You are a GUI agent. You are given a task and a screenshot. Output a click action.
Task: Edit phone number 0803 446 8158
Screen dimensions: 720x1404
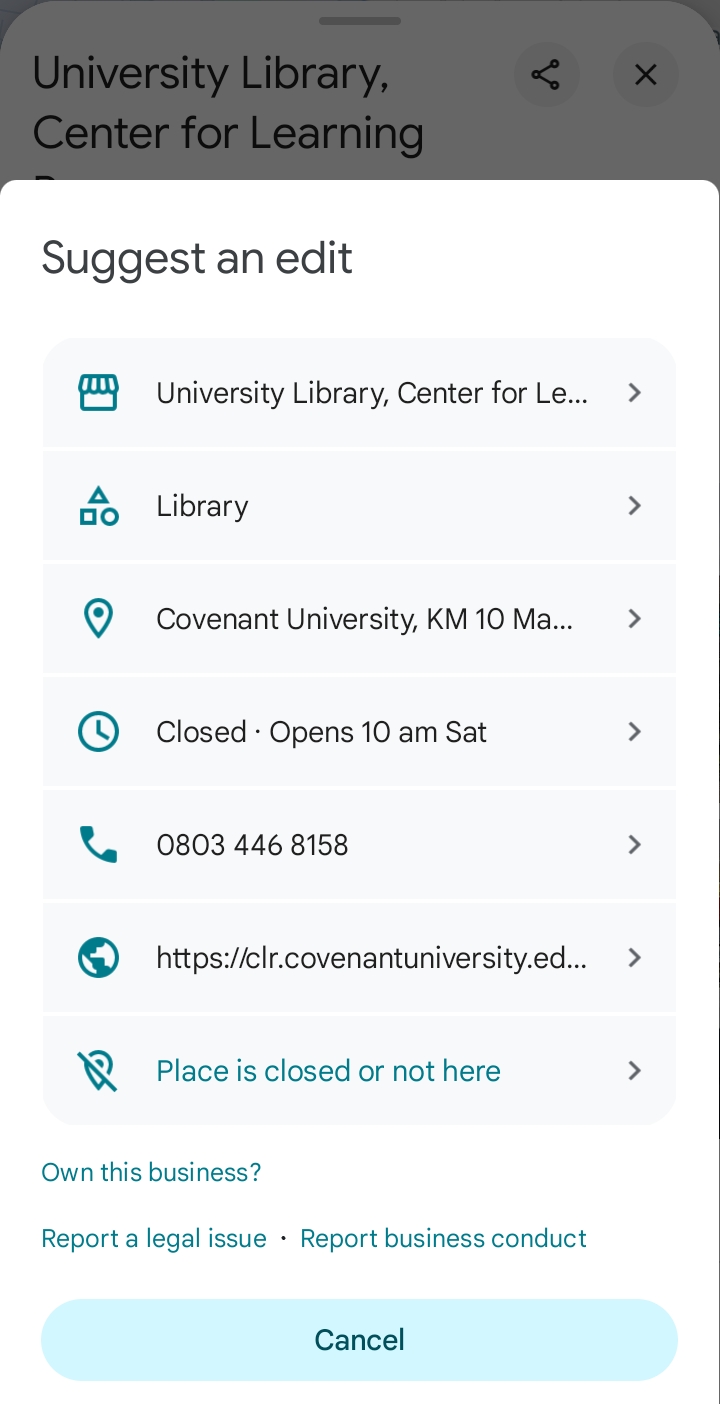pyautogui.click(x=359, y=845)
